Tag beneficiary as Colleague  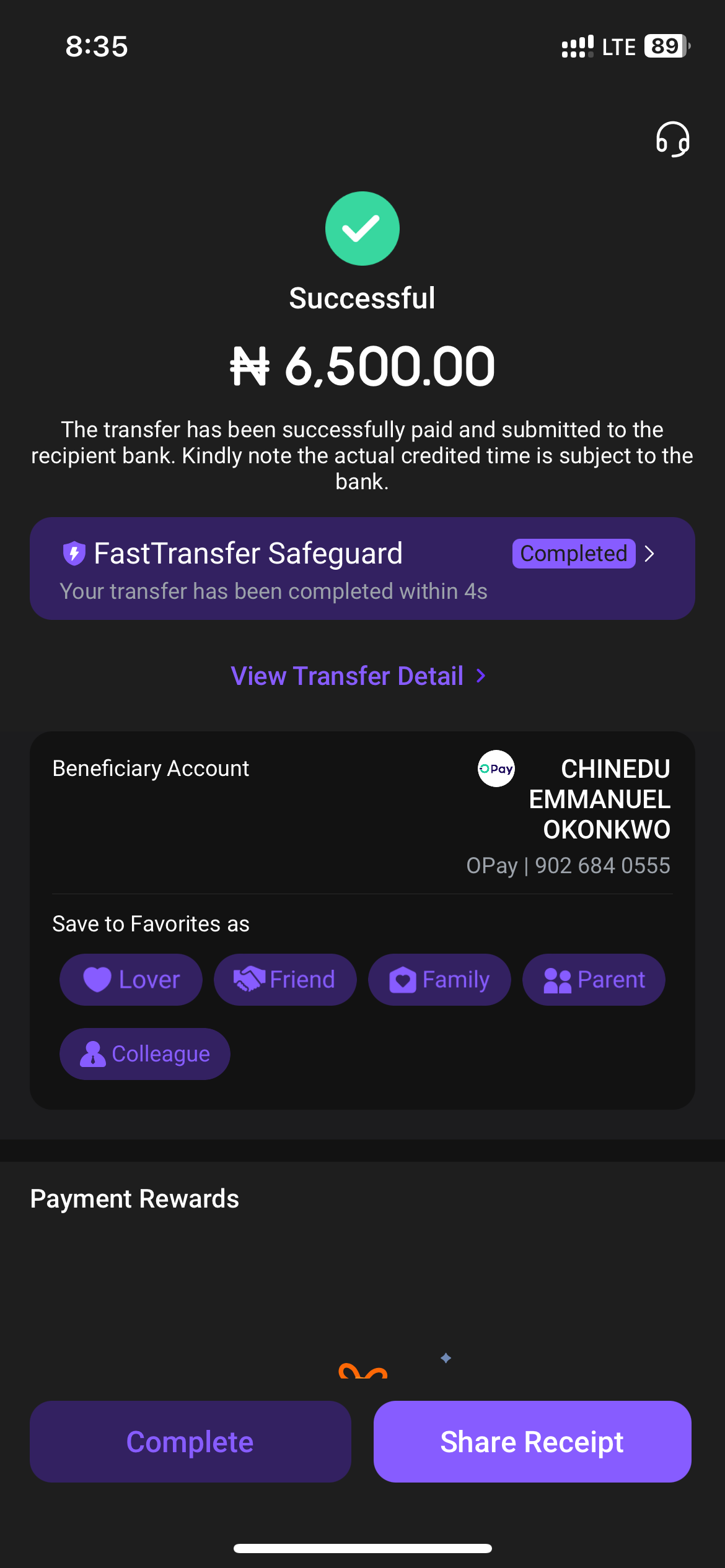(x=145, y=1054)
